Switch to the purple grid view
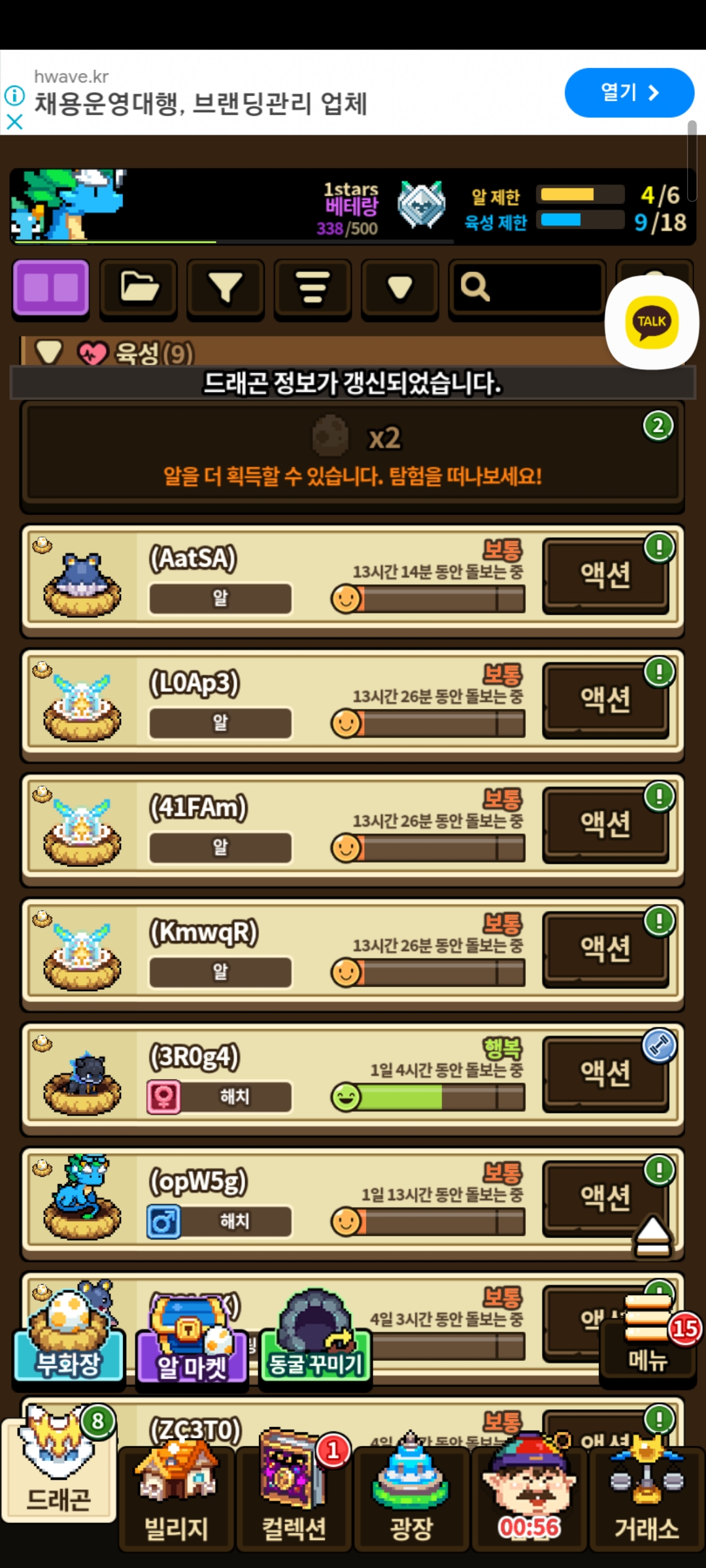 pos(51,287)
